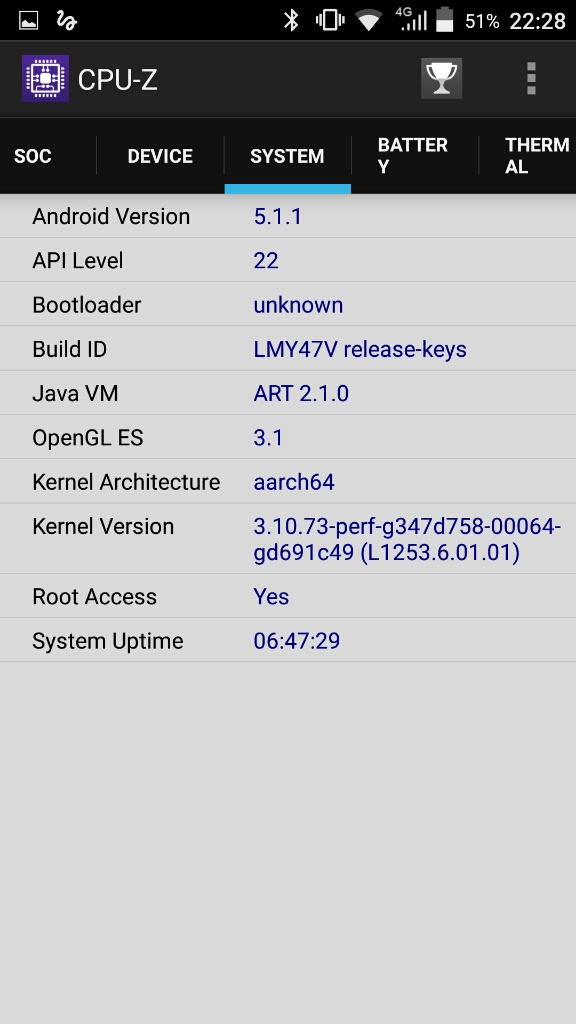This screenshot has width=576, height=1024.
Task: Select the System tab
Action: [x=287, y=156]
